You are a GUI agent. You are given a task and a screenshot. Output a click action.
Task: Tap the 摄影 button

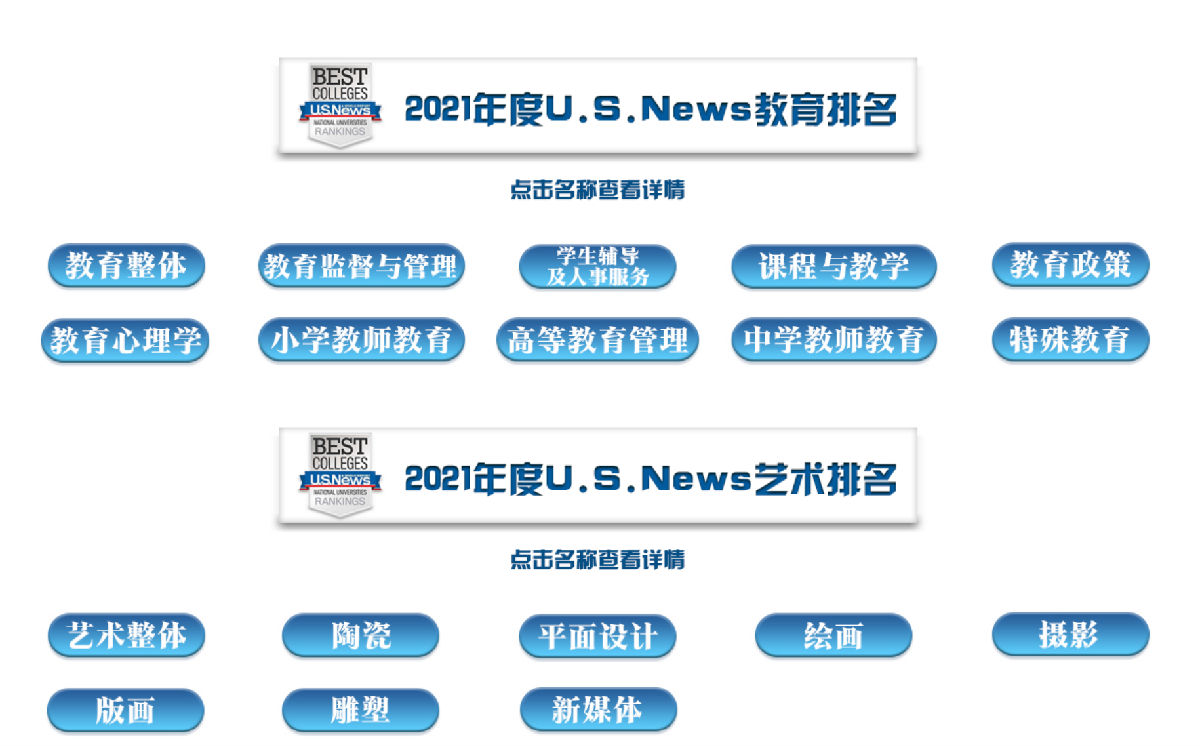[x=1070, y=634]
